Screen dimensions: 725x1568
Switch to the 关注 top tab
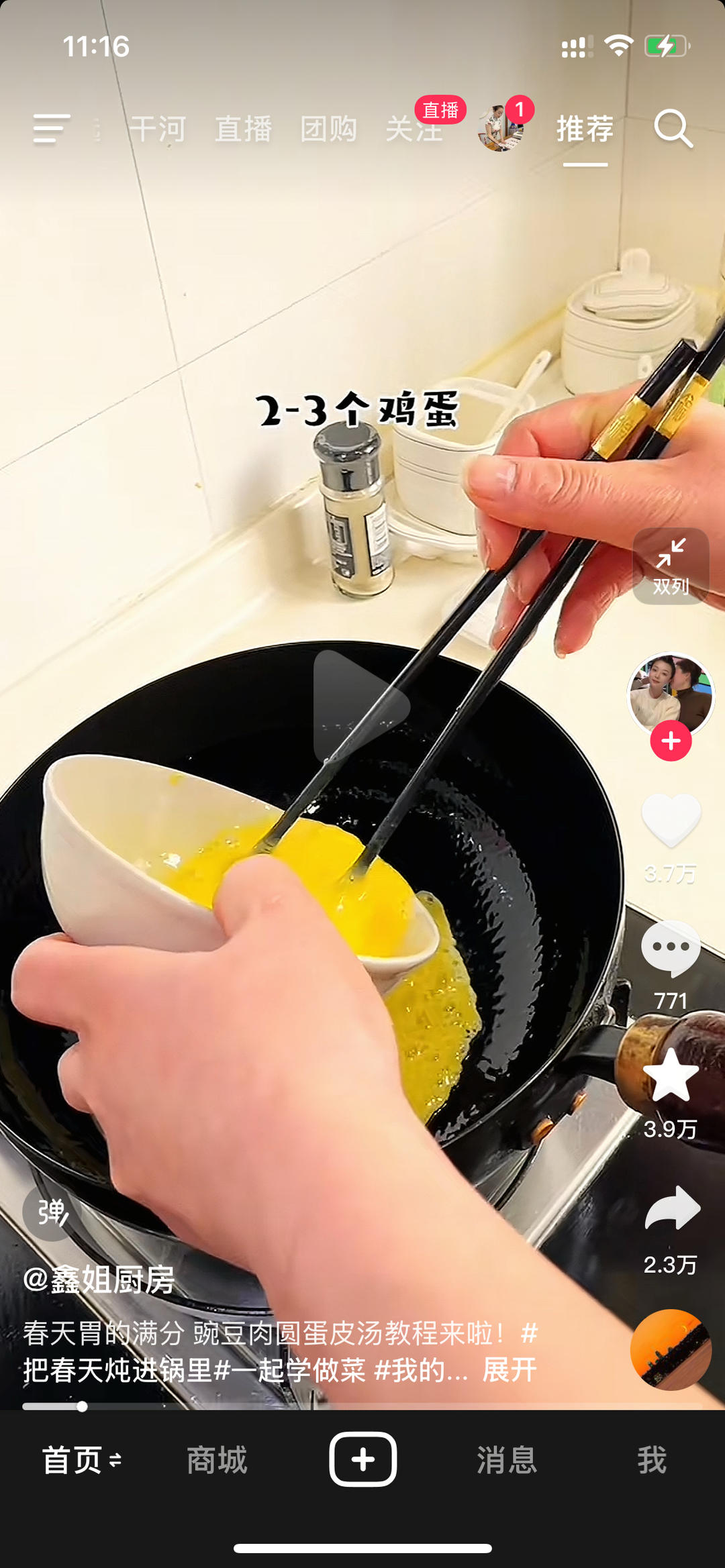click(414, 129)
